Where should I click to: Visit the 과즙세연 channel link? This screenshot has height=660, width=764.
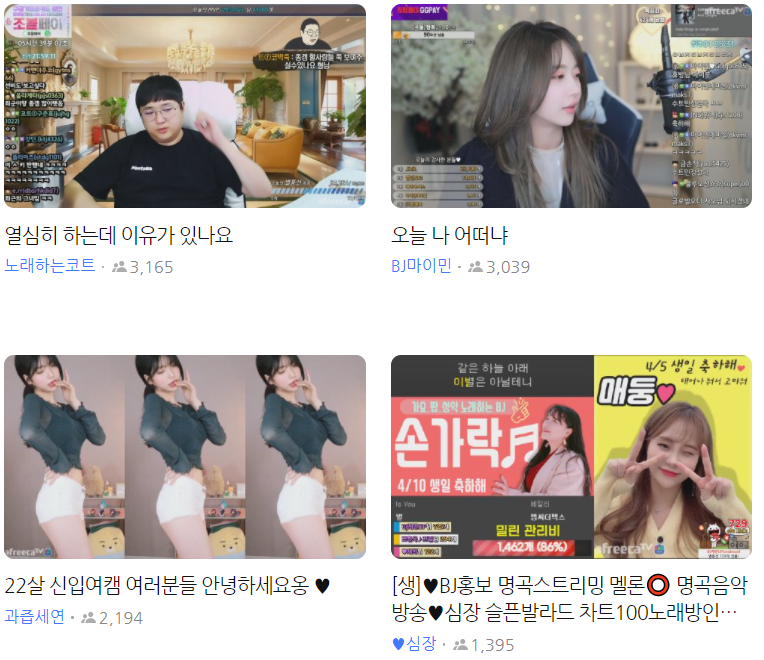click(x=35, y=617)
